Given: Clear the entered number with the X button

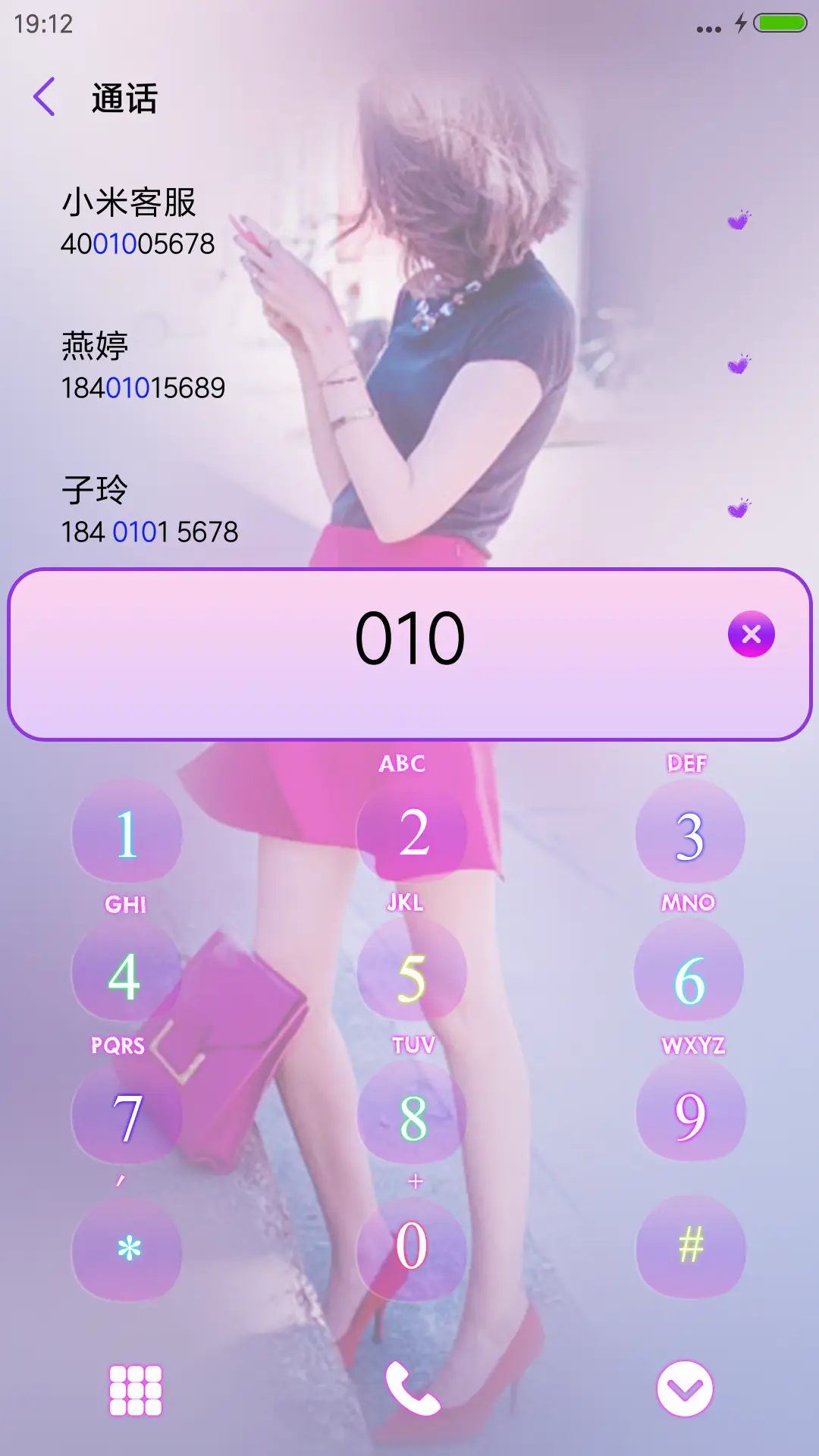Looking at the screenshot, I should [752, 632].
